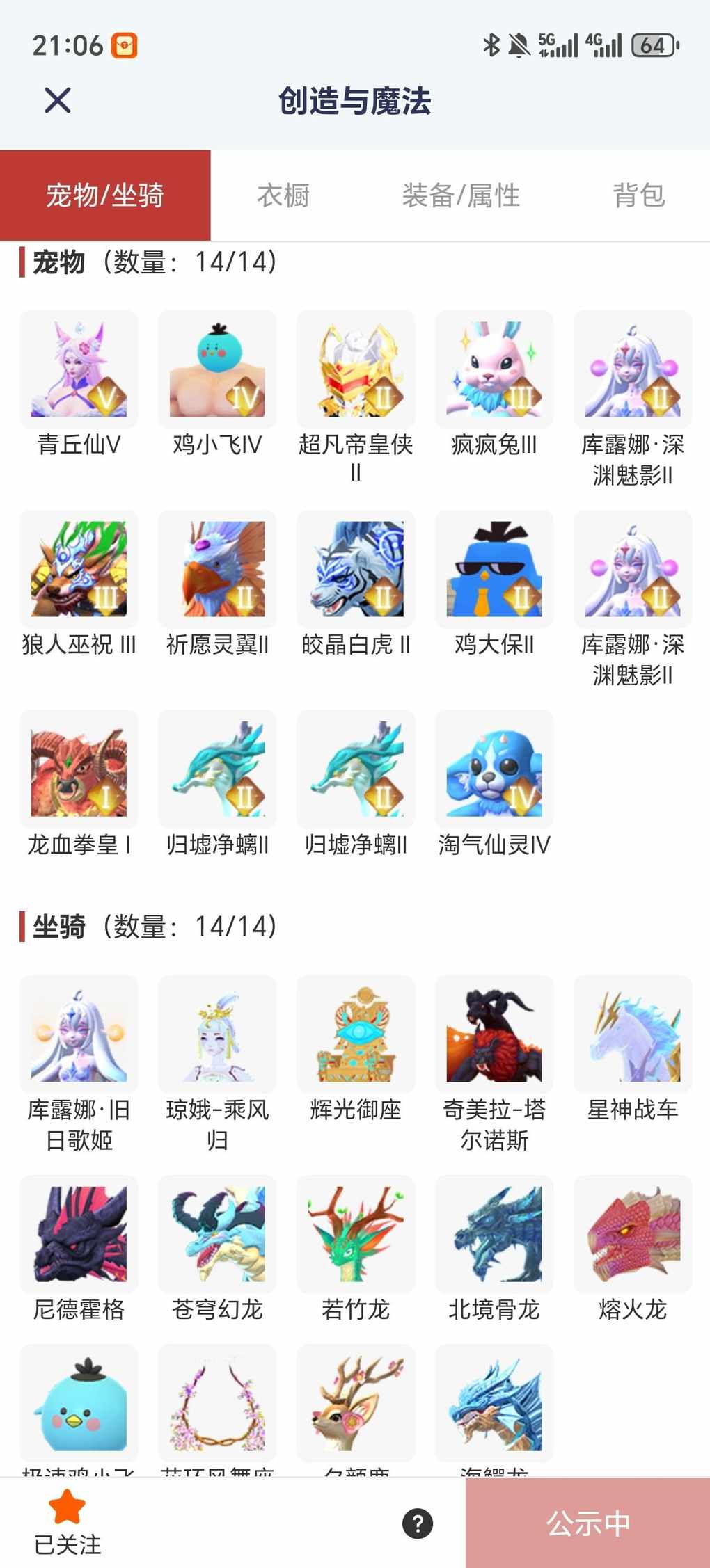The height and width of the screenshot is (1568, 710).
Task: Switch to the 装备/属性 tab
Action: [461, 195]
